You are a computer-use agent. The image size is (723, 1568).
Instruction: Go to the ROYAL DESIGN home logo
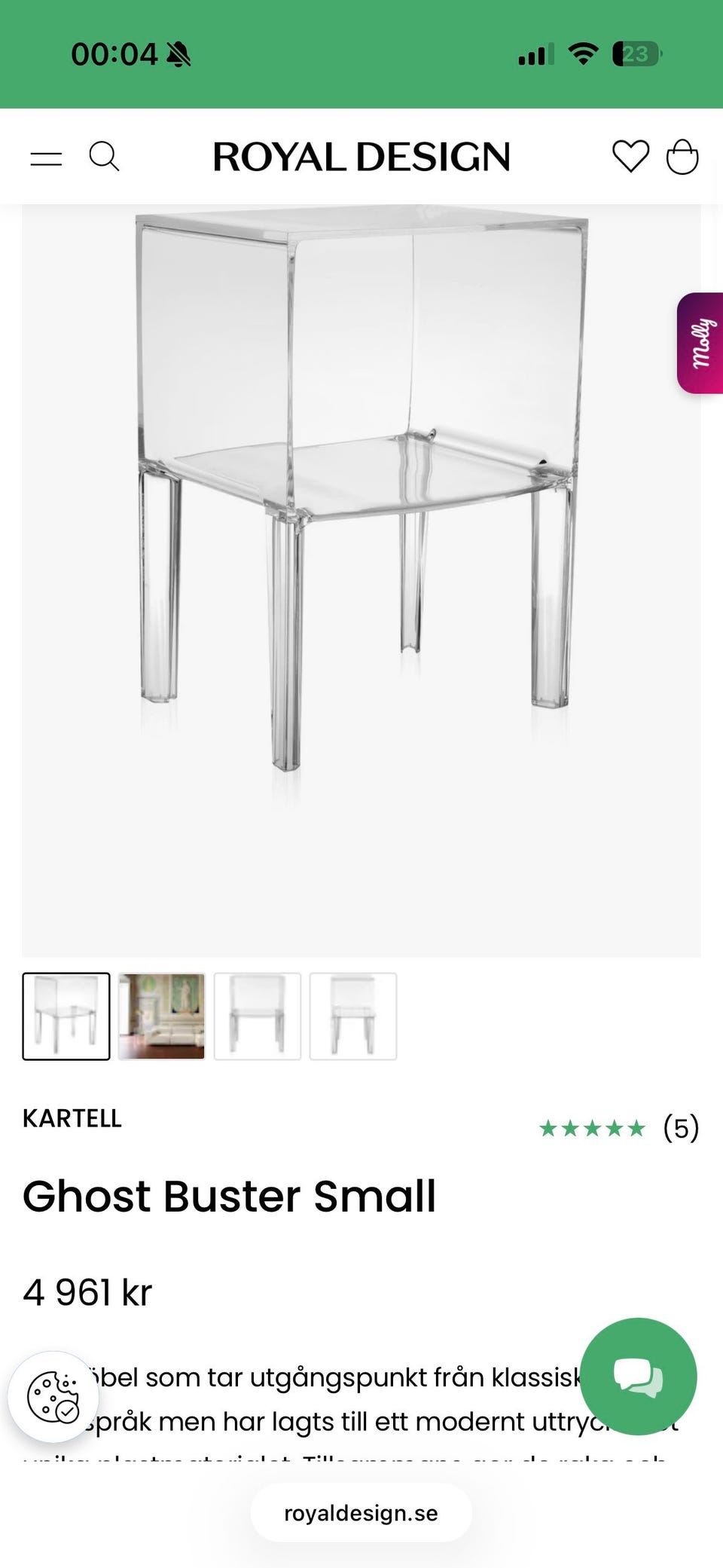[361, 157]
